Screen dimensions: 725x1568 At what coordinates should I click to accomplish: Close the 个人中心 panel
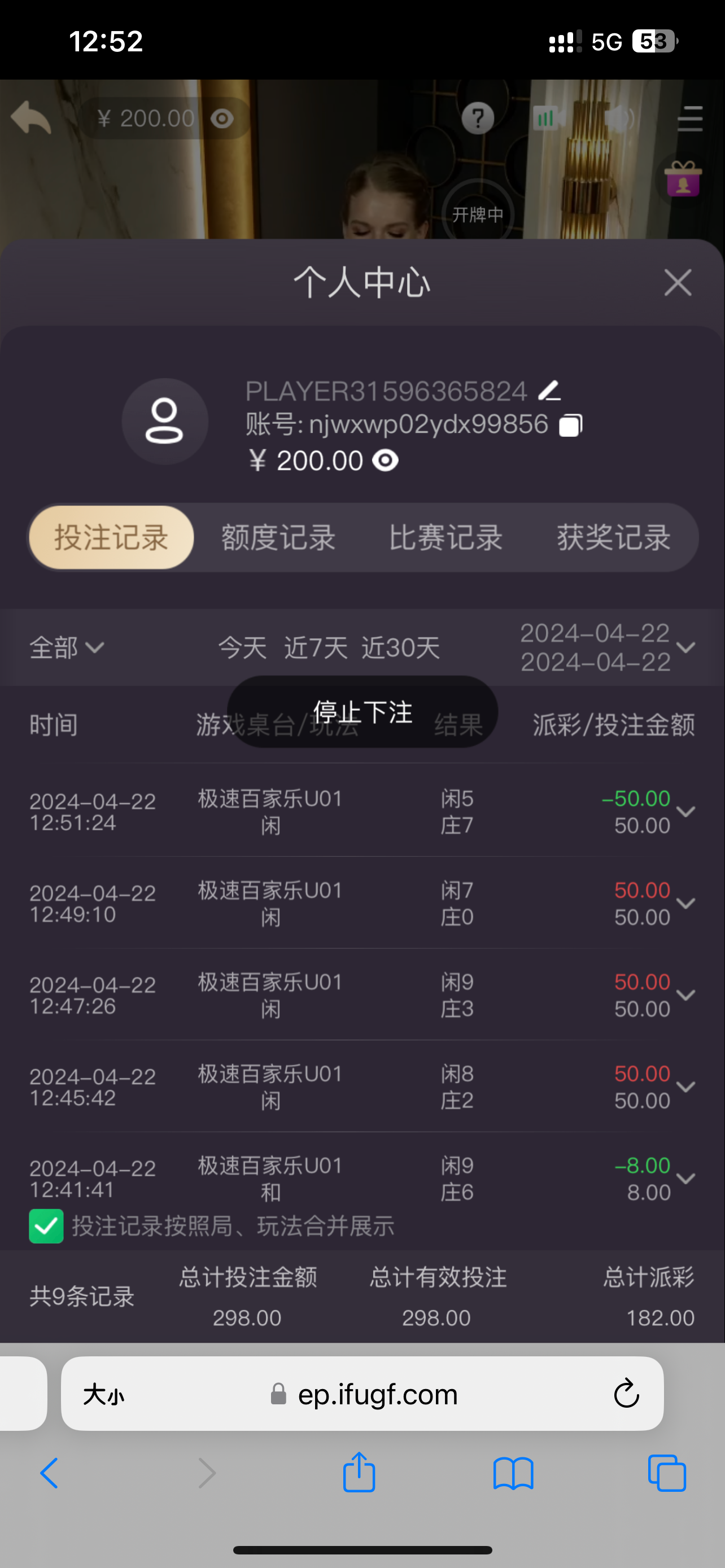click(678, 283)
